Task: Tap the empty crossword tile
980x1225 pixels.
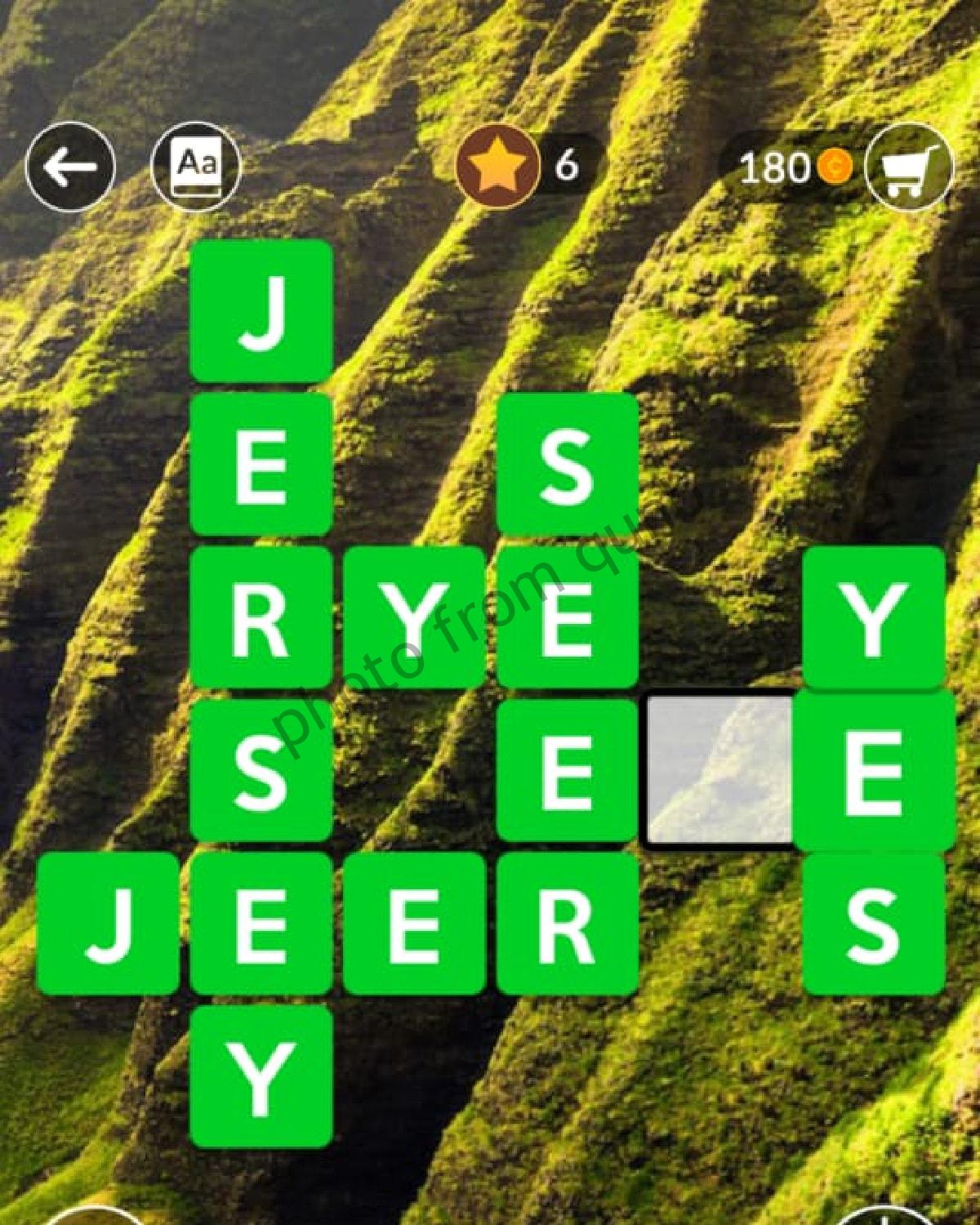Action: (719, 769)
